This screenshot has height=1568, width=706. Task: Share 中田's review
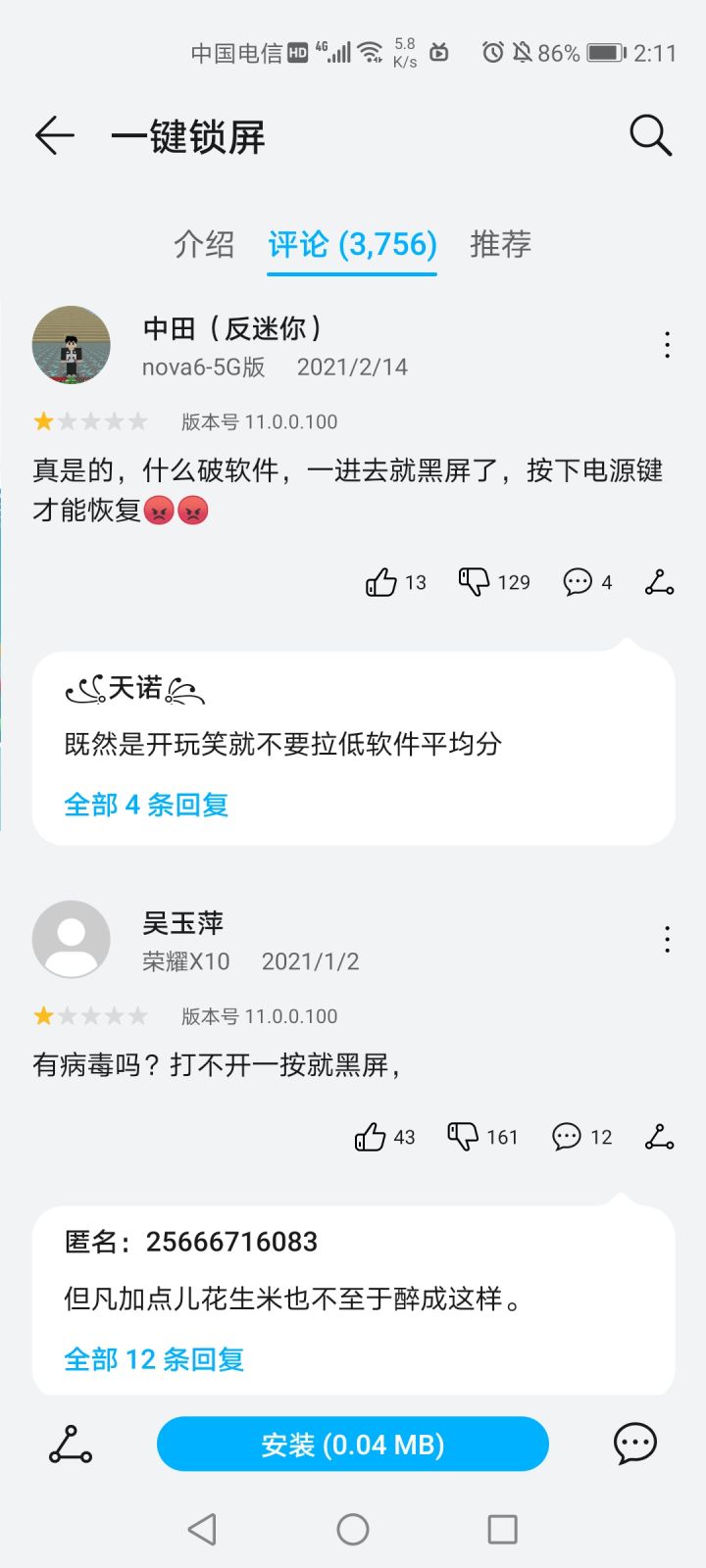point(660,582)
